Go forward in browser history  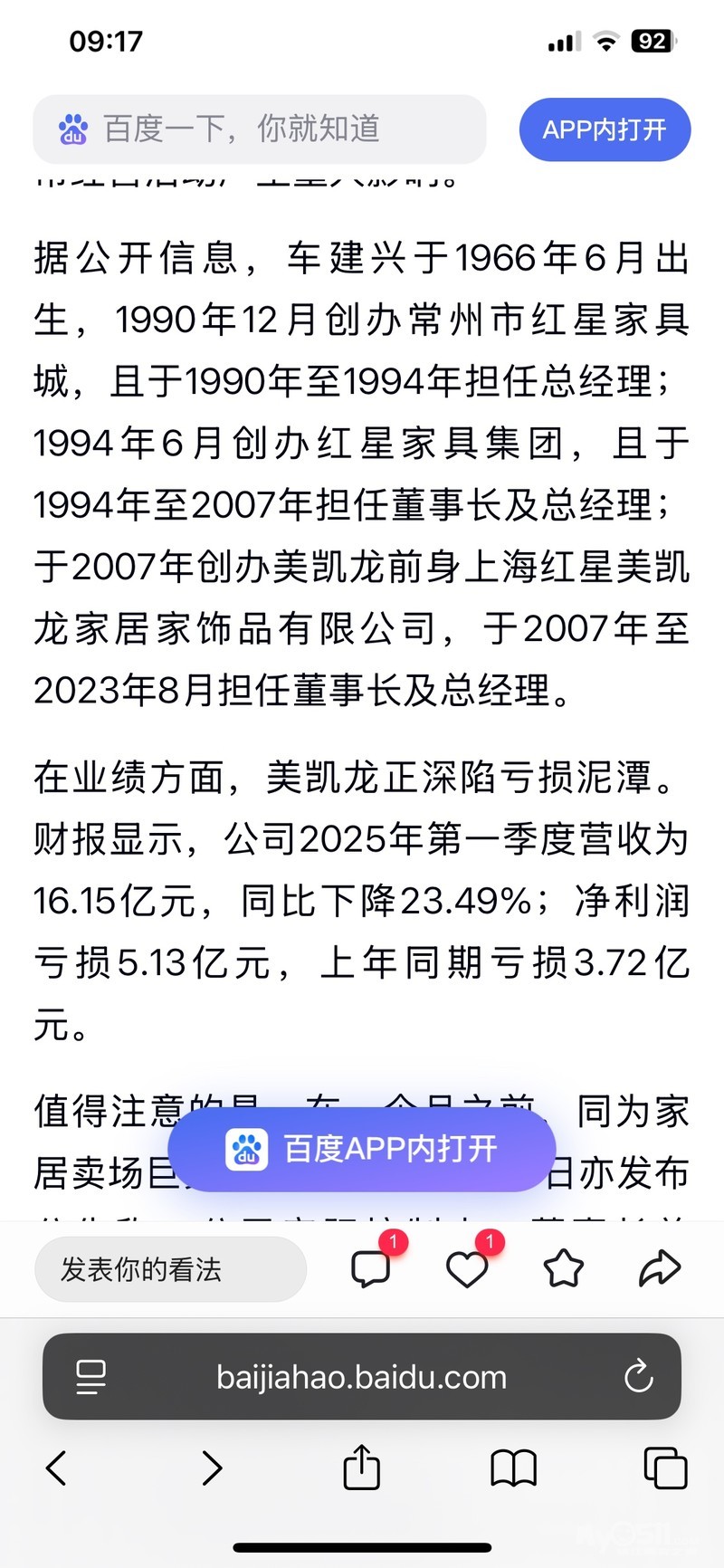coord(211,1468)
